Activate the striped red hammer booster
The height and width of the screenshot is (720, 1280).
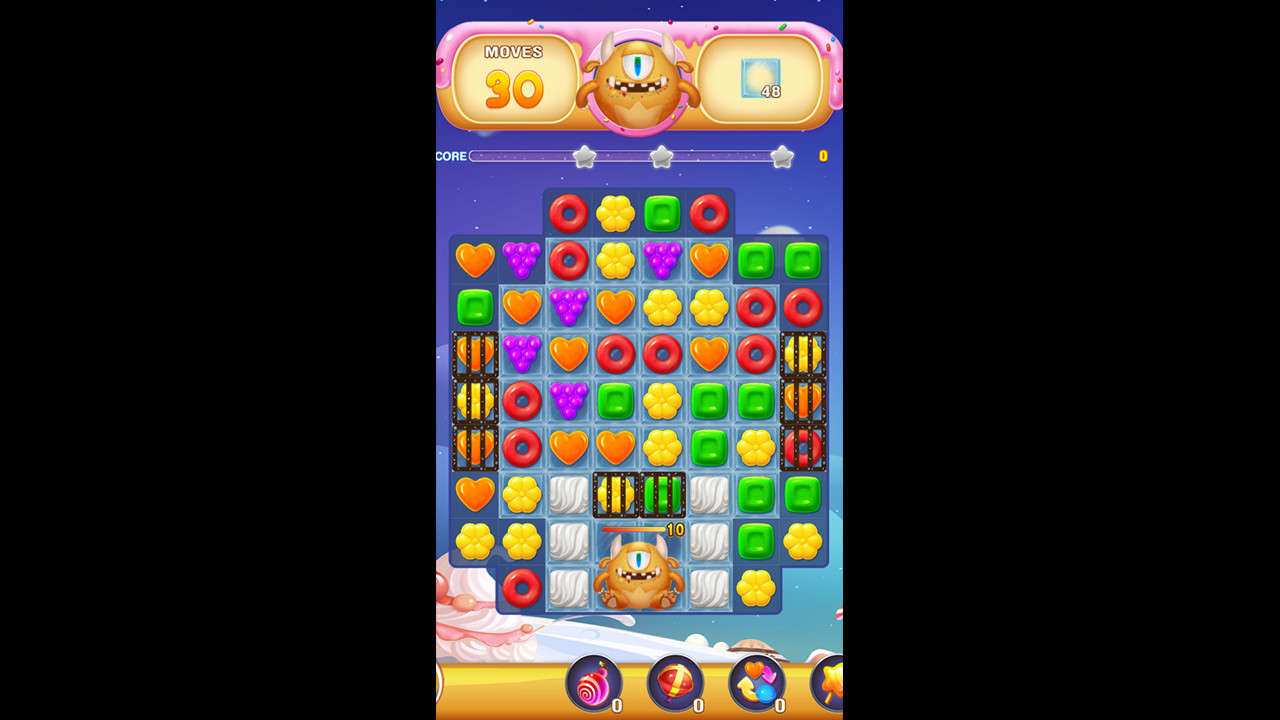675,682
